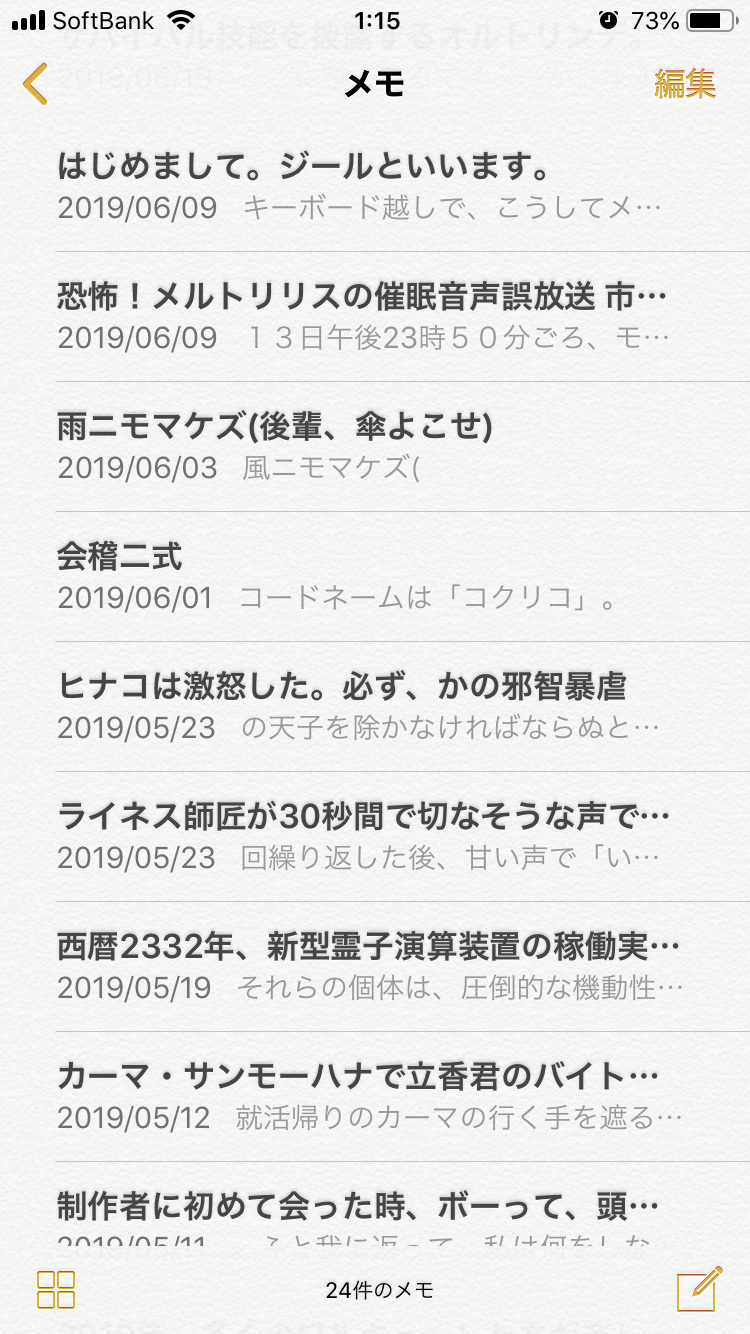
Task: Tap the 編集 edit button
Action: 685,84
